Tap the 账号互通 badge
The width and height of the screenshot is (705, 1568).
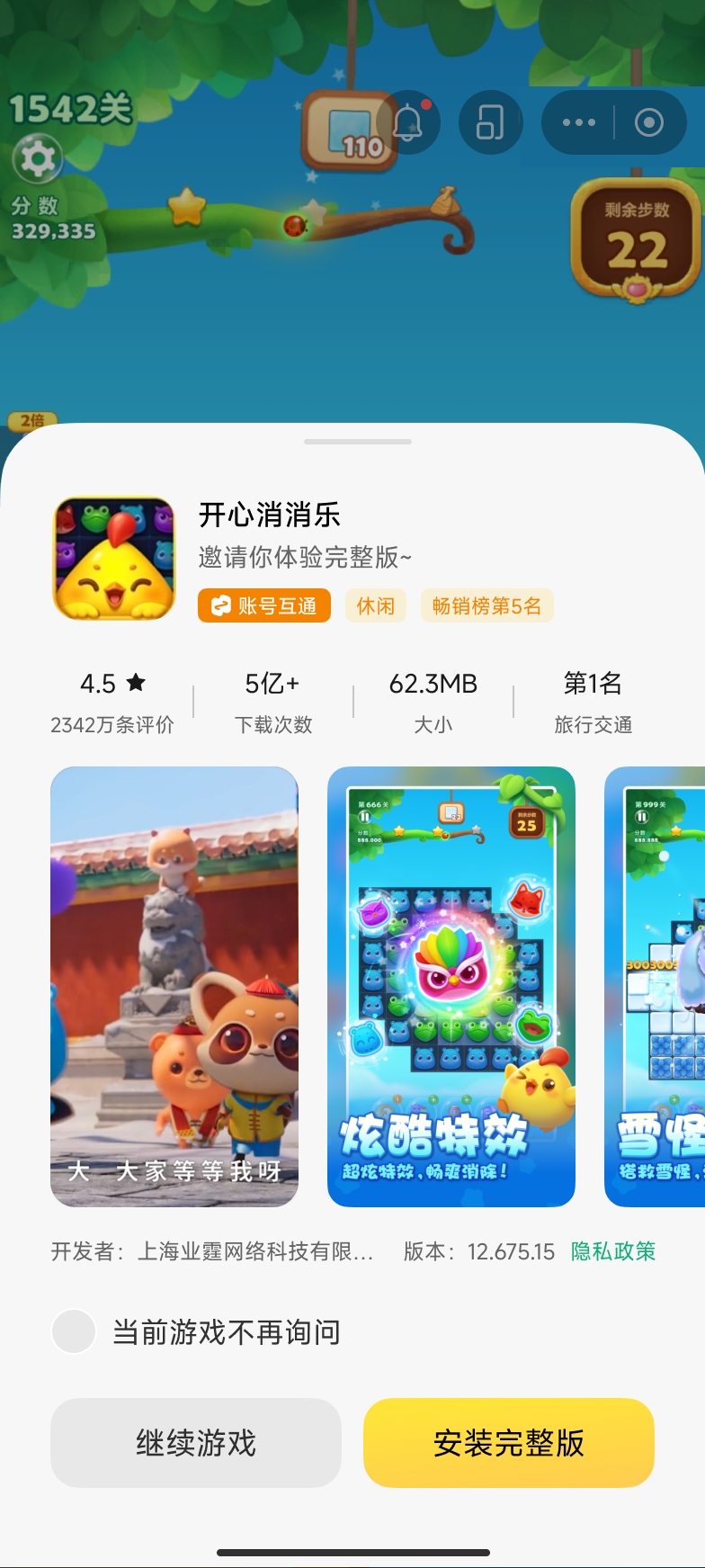click(x=264, y=605)
